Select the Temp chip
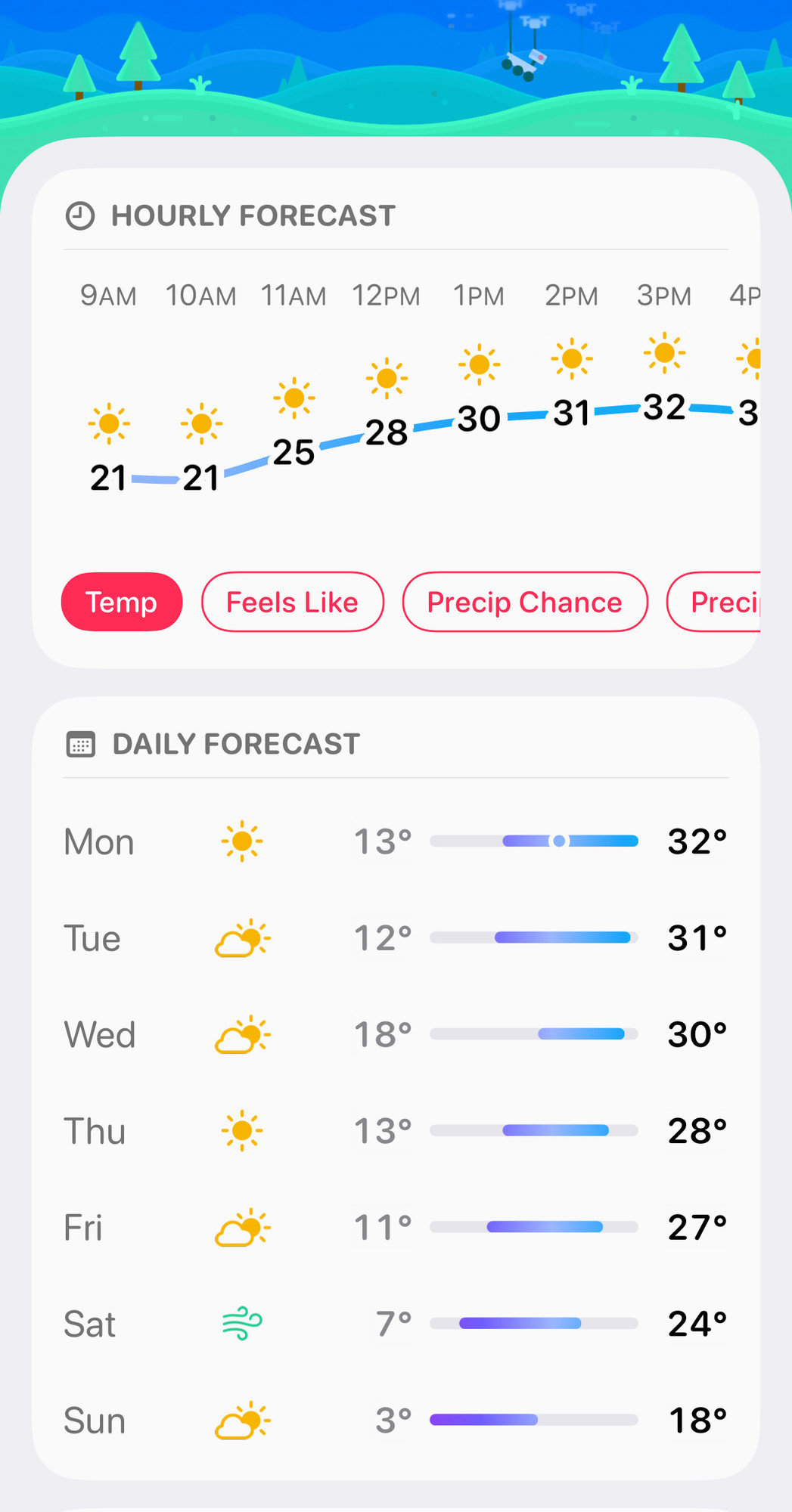 coord(122,603)
